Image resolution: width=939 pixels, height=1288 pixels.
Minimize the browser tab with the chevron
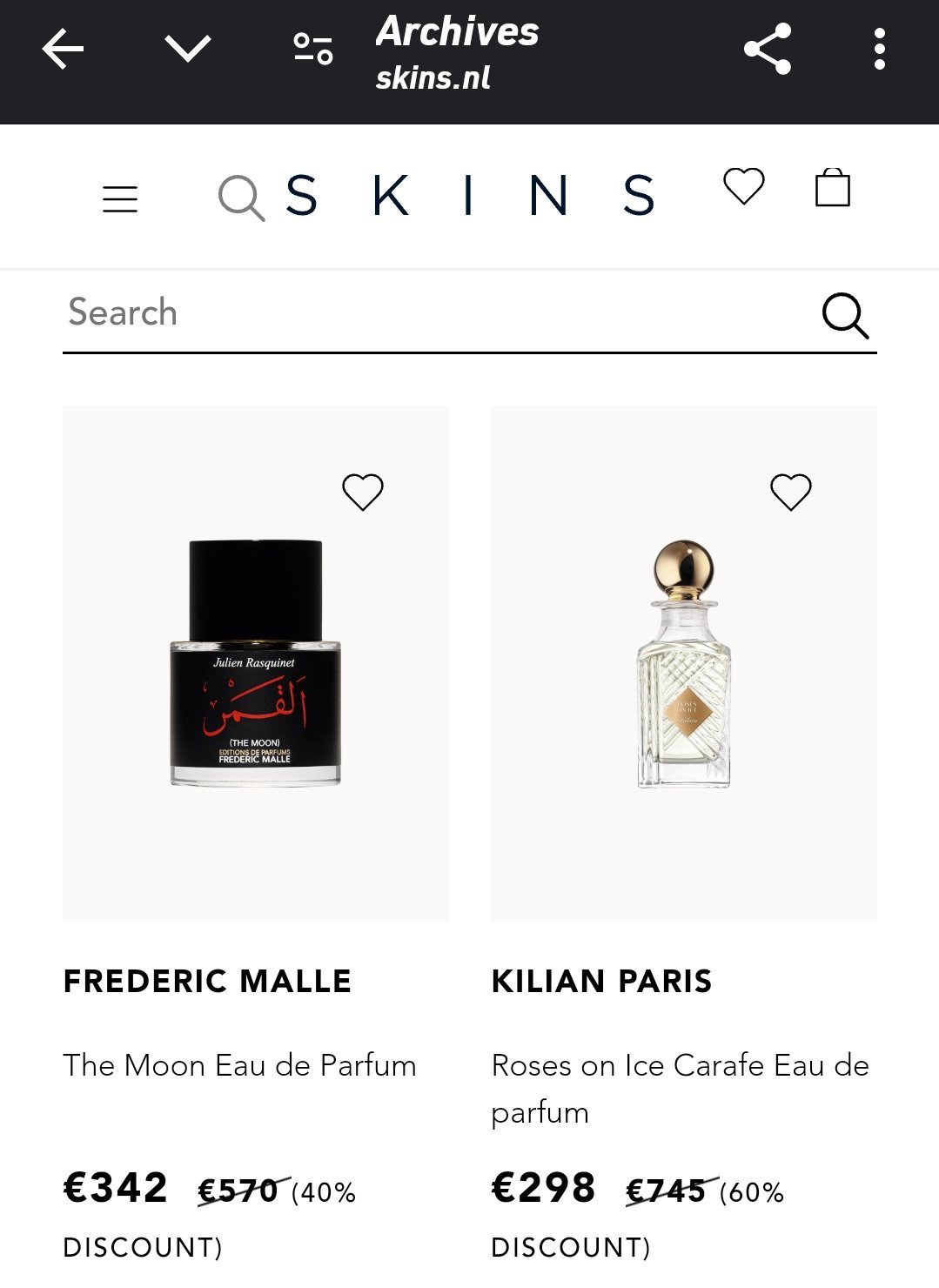click(188, 49)
